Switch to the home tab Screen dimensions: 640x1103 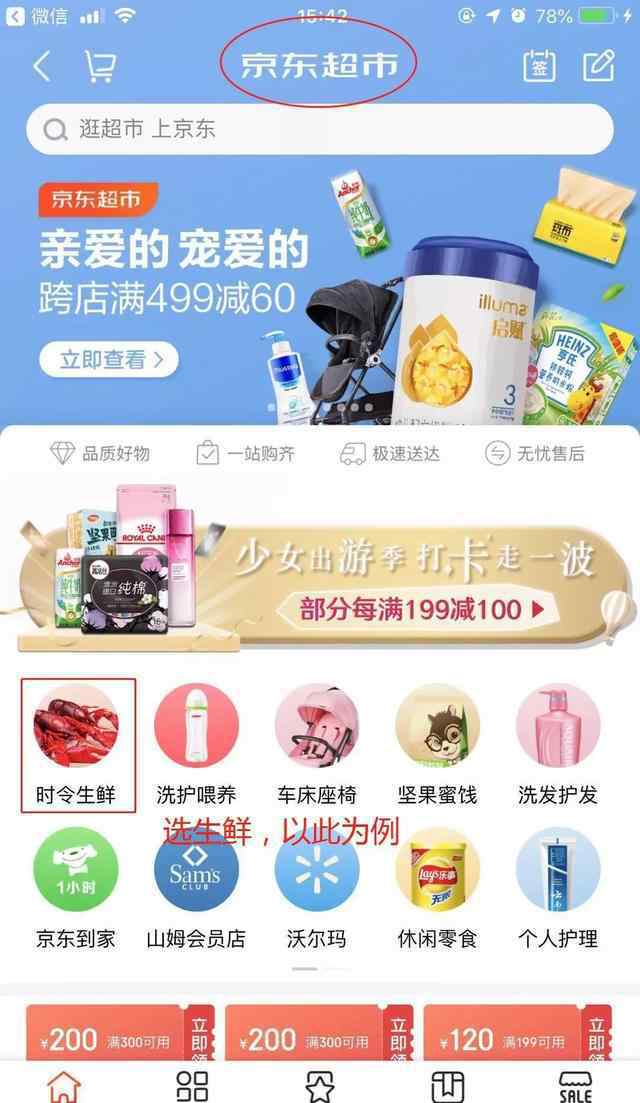click(x=64, y=1086)
